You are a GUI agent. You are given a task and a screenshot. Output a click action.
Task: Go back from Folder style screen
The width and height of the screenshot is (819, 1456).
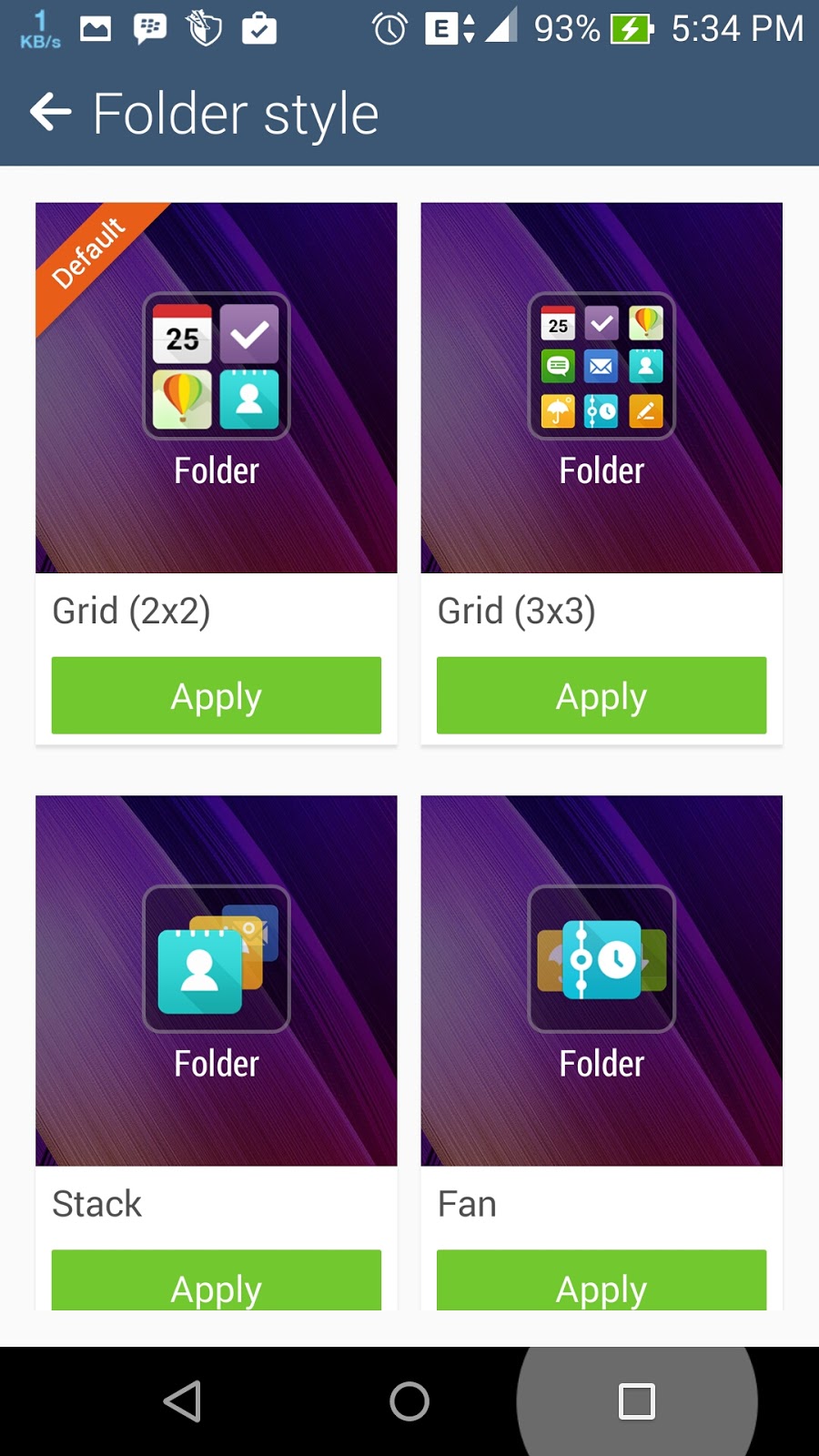[x=51, y=113]
